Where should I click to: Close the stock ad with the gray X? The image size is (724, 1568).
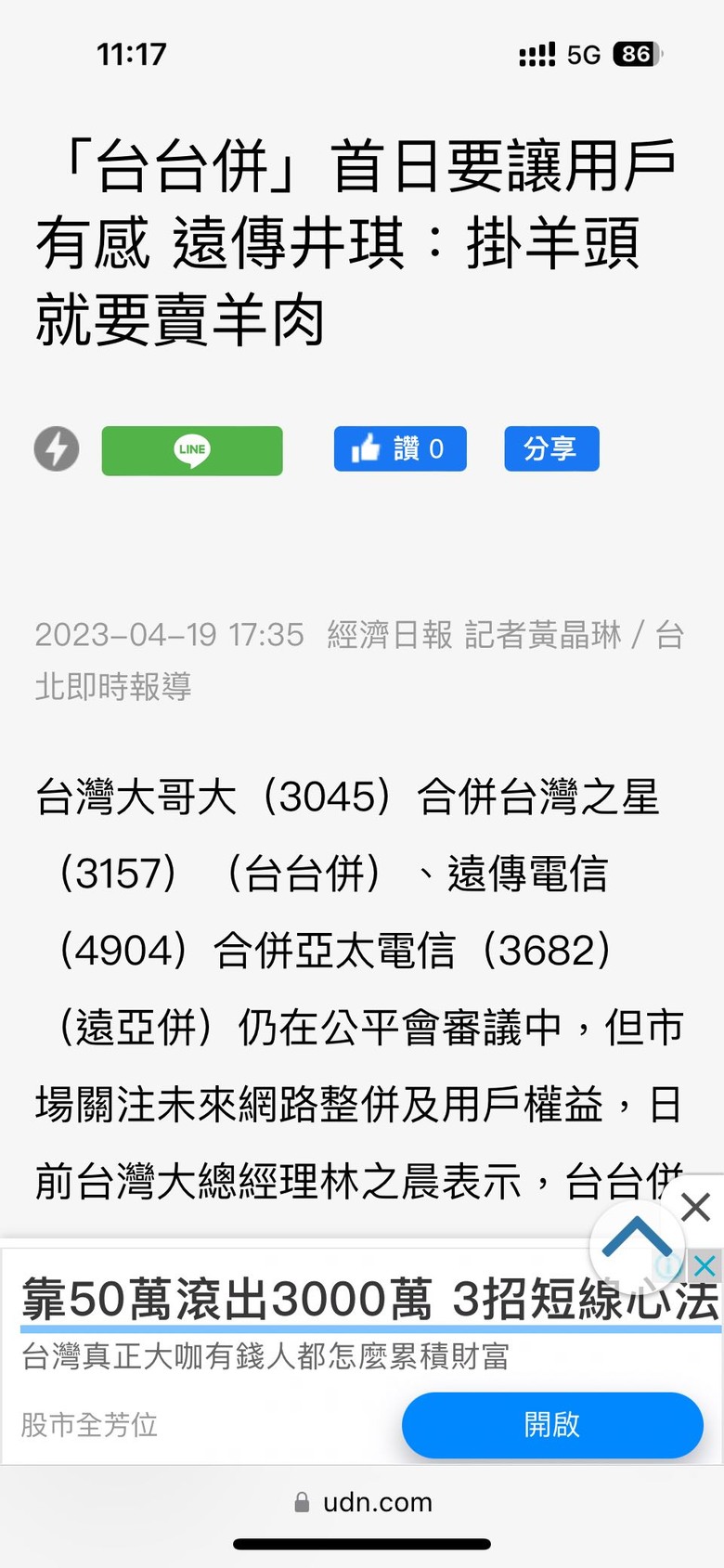693,1207
